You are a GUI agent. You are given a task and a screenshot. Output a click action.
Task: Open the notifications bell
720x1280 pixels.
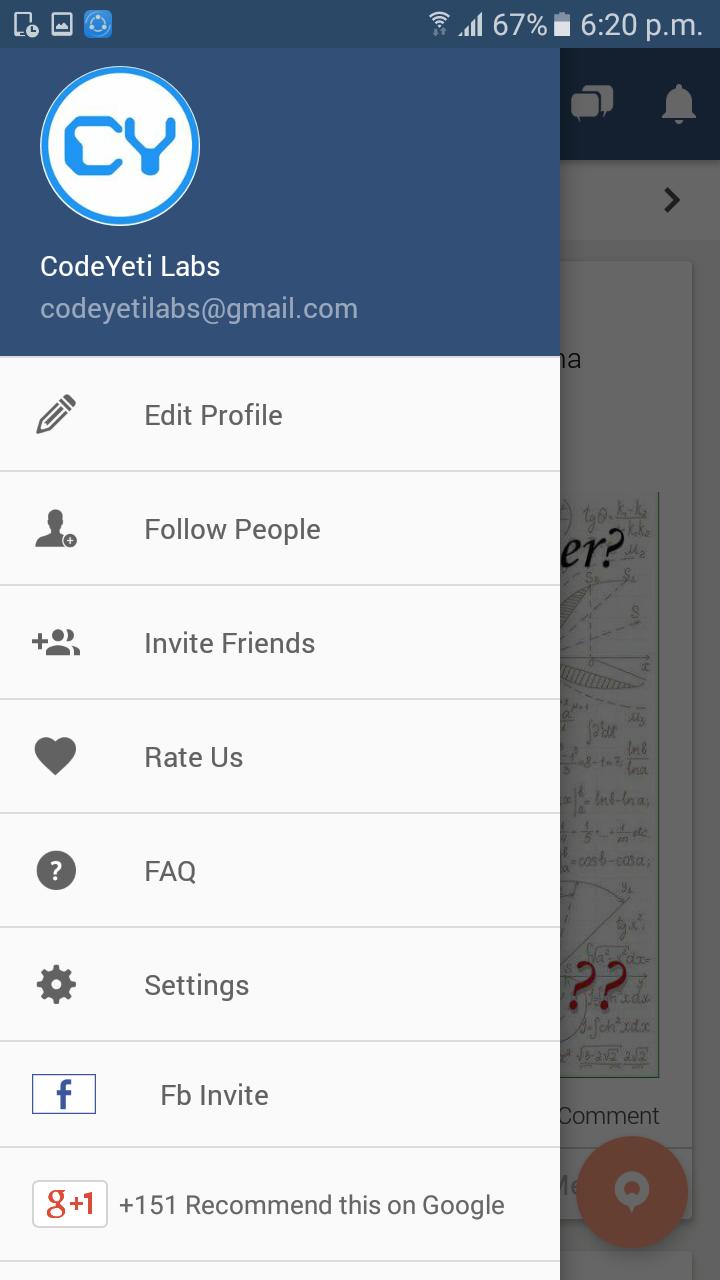679,103
